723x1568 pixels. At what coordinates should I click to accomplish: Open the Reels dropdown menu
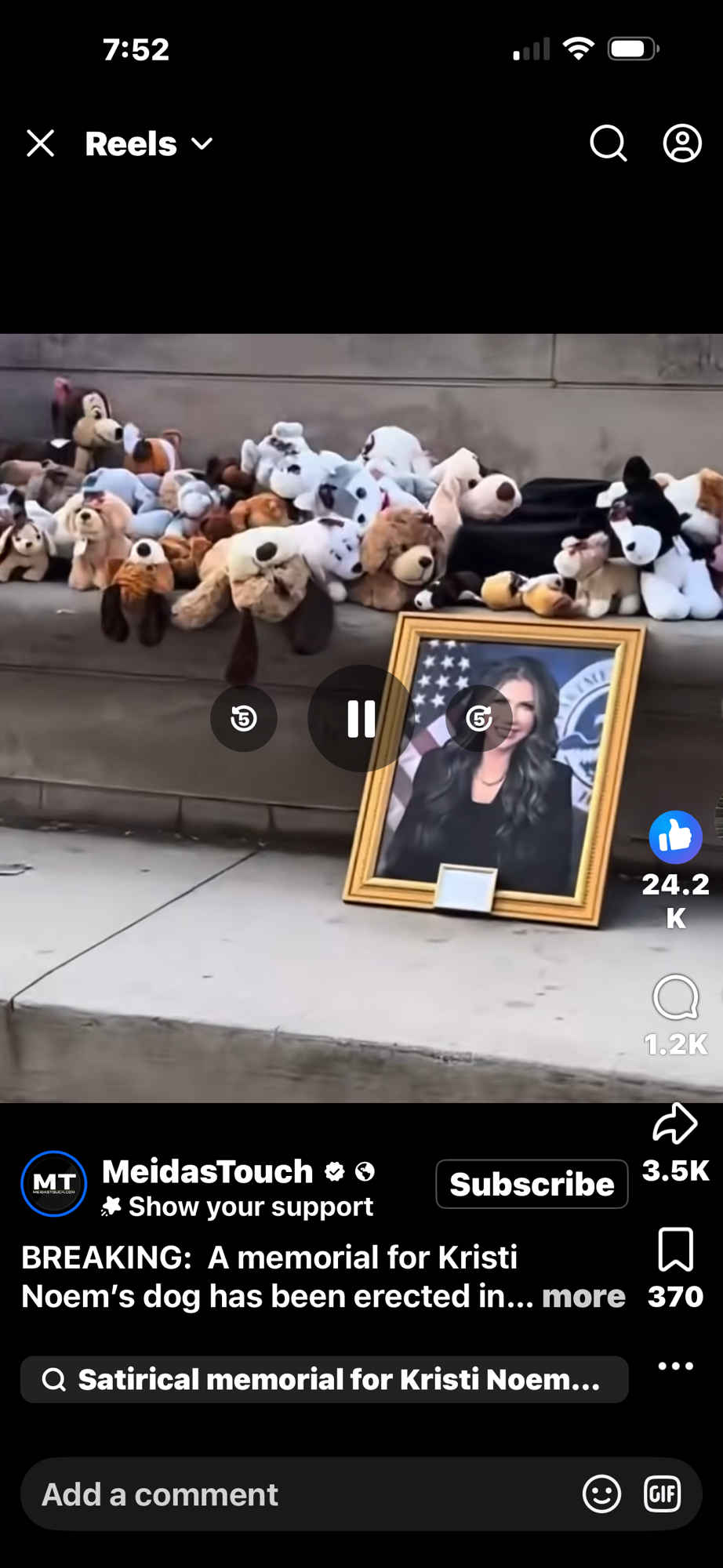click(149, 144)
